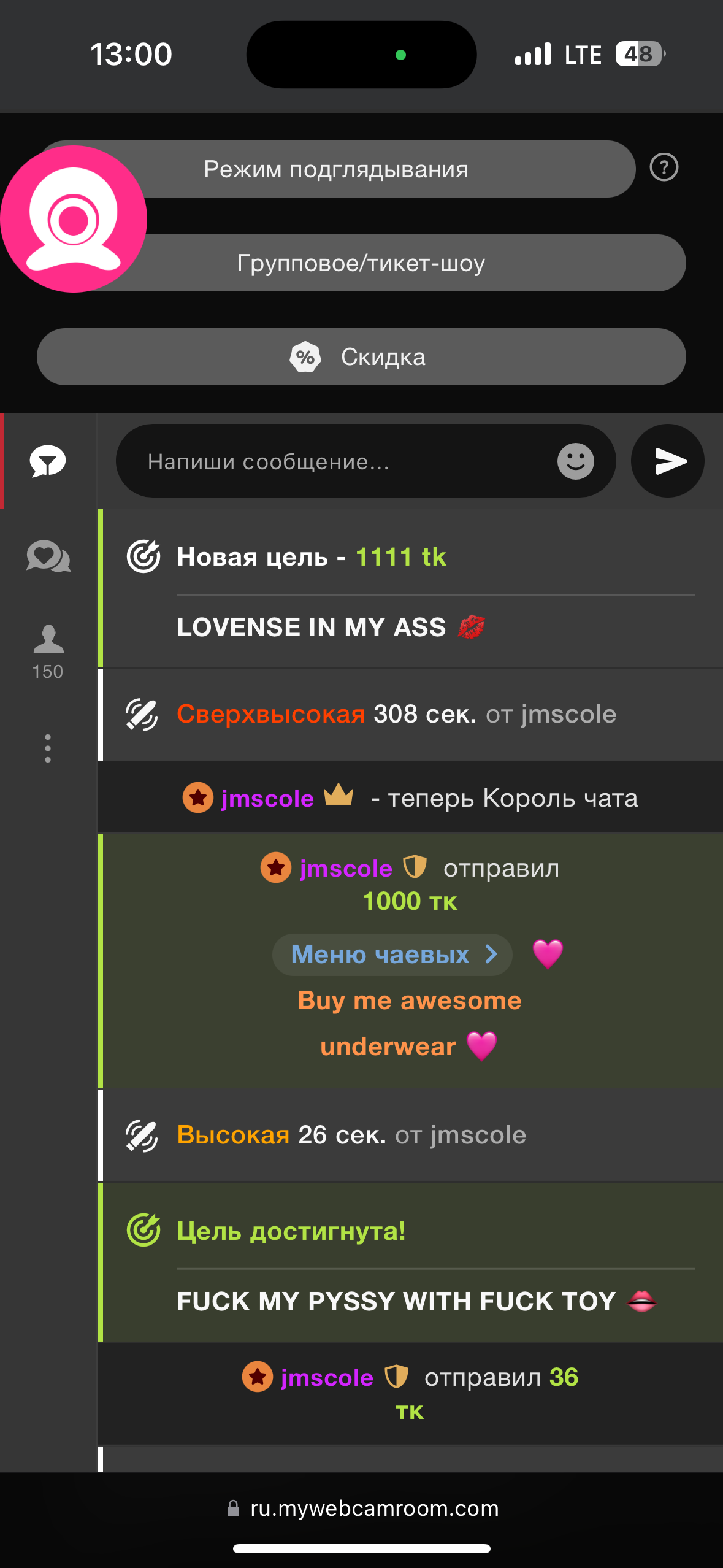The width and height of the screenshot is (723, 1568).
Task: Open jmscole profile in Король чата line
Action: click(267, 799)
